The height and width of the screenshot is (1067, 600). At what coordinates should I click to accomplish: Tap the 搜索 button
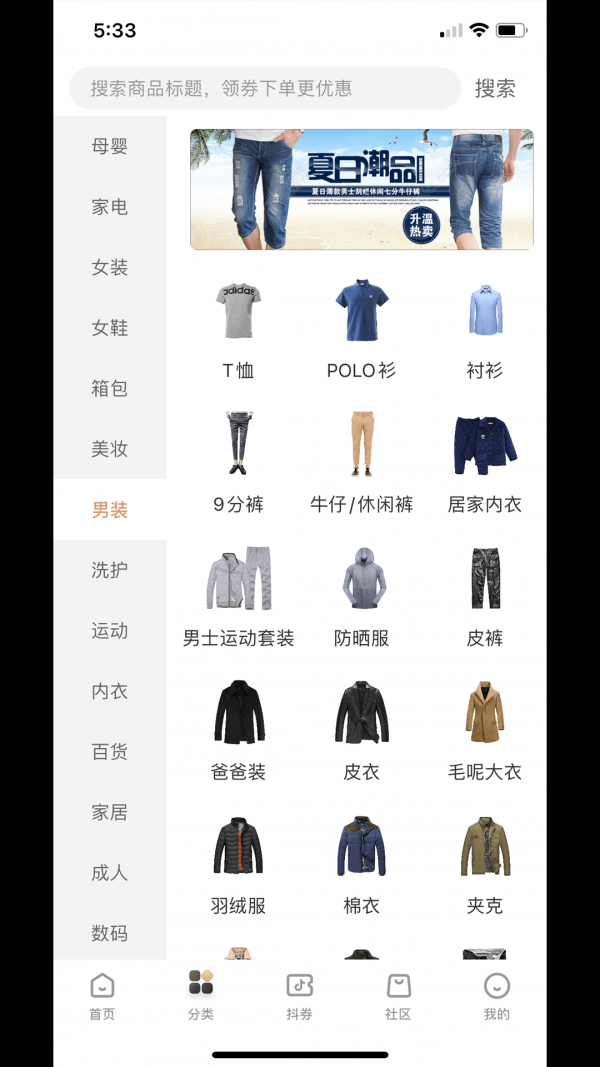495,88
